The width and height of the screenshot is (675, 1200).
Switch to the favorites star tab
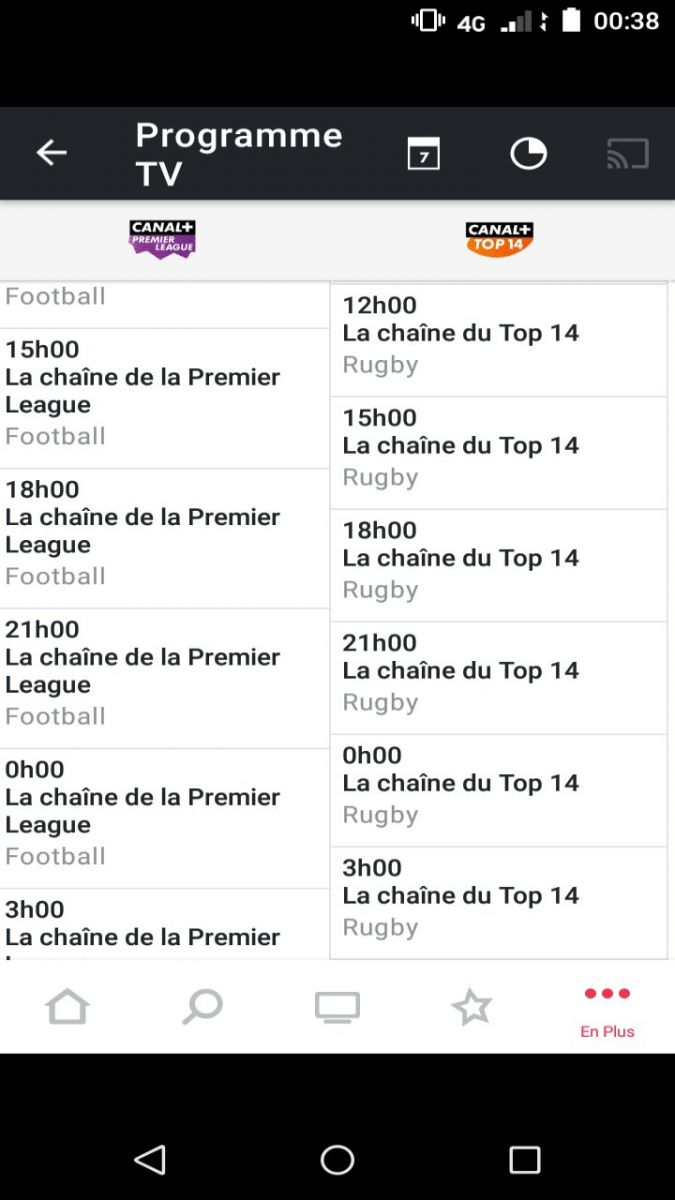(471, 1008)
